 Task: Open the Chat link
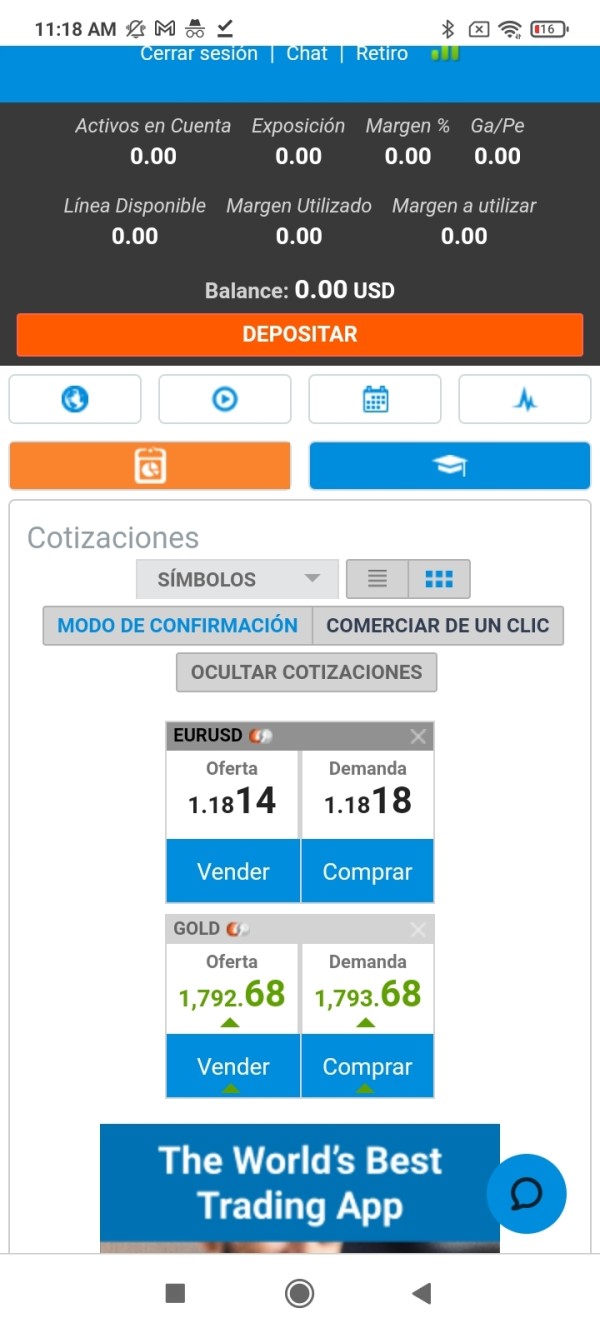click(307, 54)
